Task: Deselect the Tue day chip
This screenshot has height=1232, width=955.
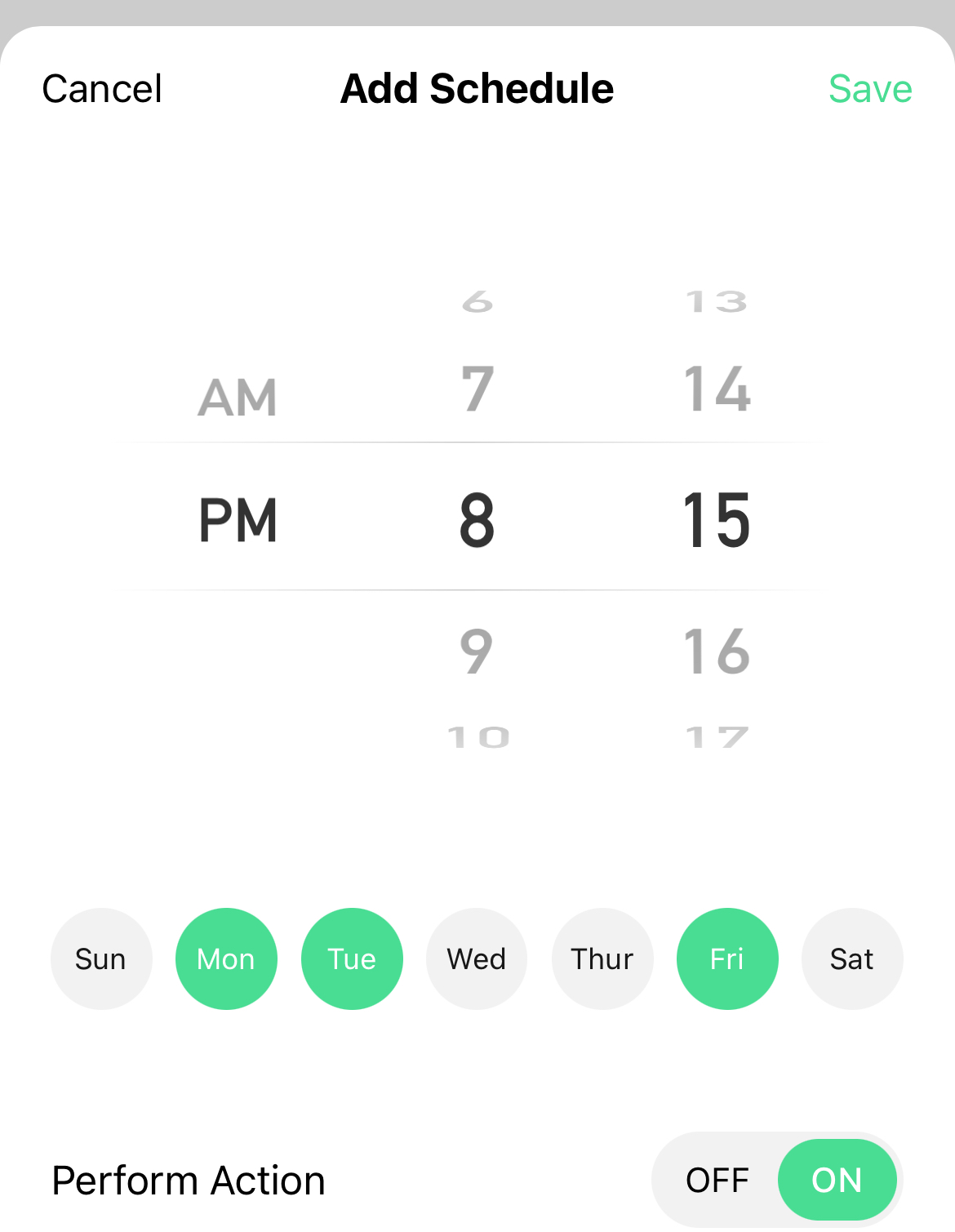Action: [352, 958]
